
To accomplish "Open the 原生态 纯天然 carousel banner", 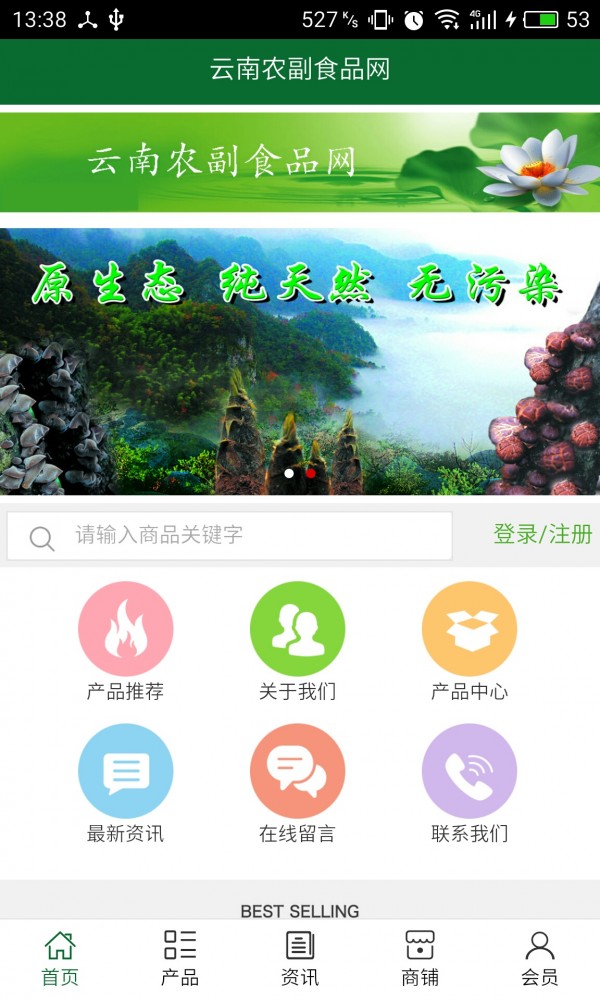I will click(x=300, y=360).
